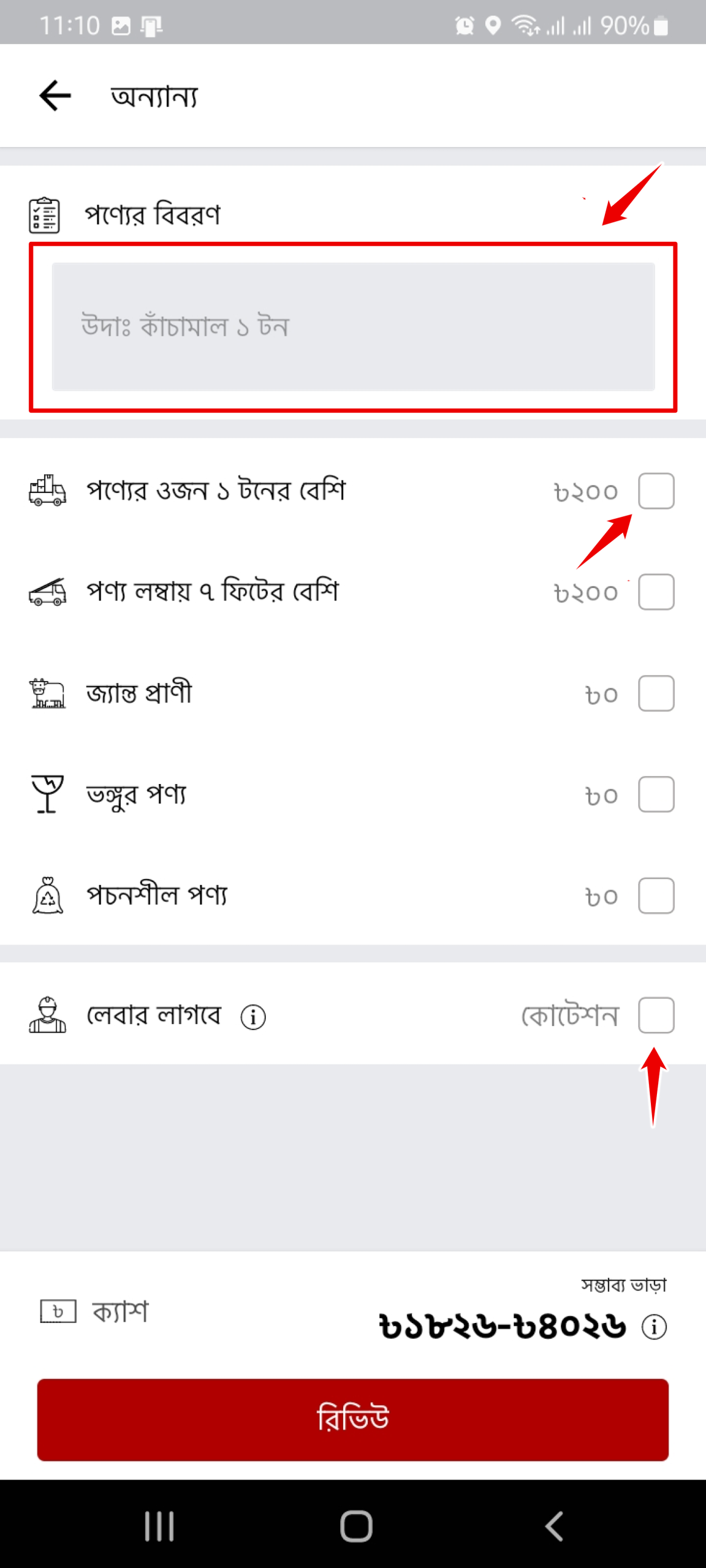Viewport: 706px width, 1568px height.
Task: Open the ক্যাশ payment option
Action: (x=95, y=1311)
